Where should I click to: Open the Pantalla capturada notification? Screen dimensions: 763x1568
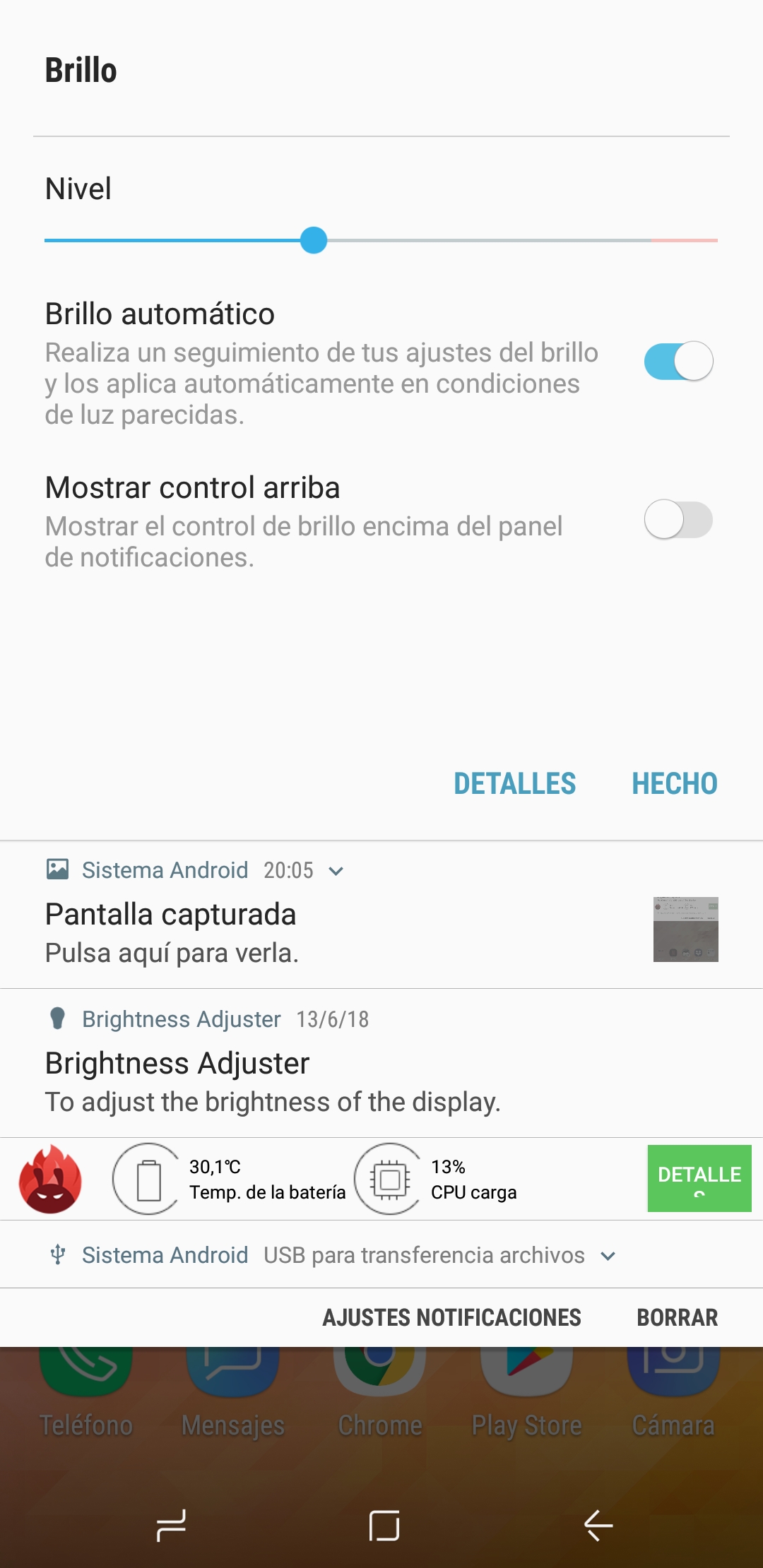pos(381,915)
